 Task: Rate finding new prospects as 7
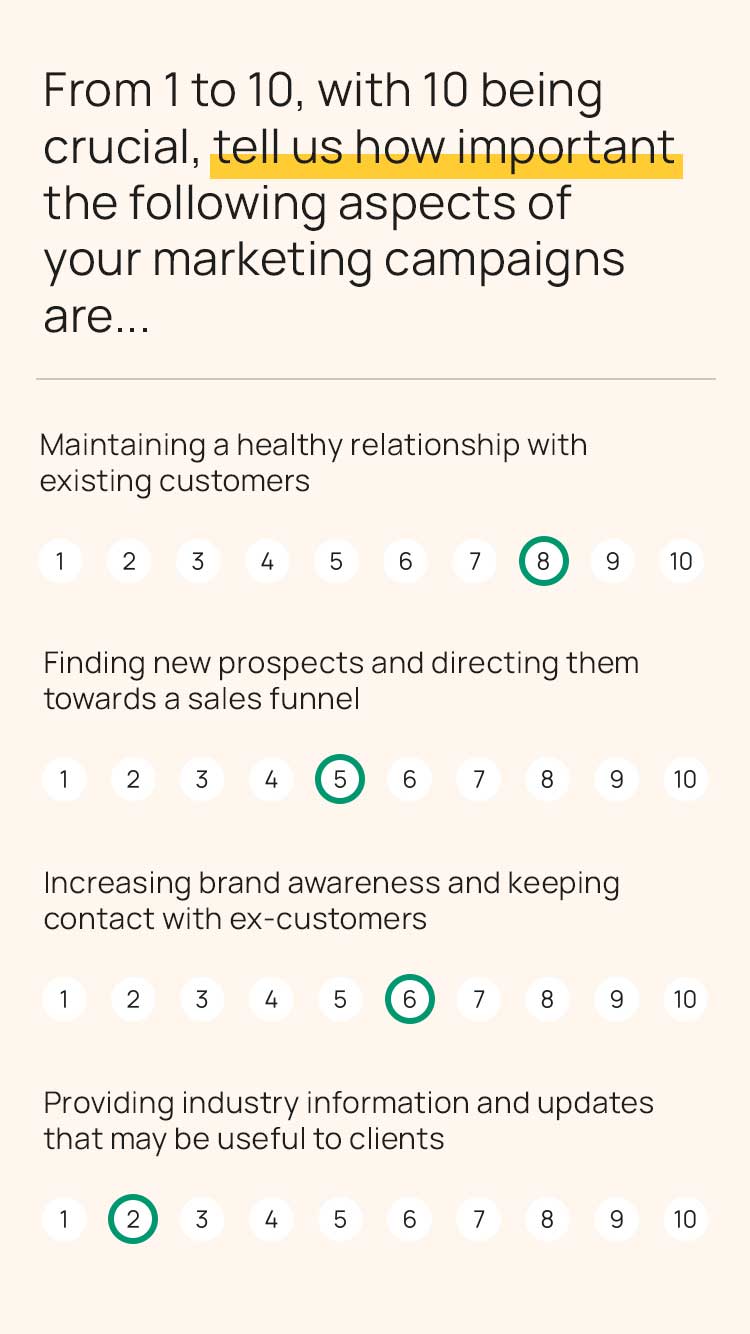point(478,779)
